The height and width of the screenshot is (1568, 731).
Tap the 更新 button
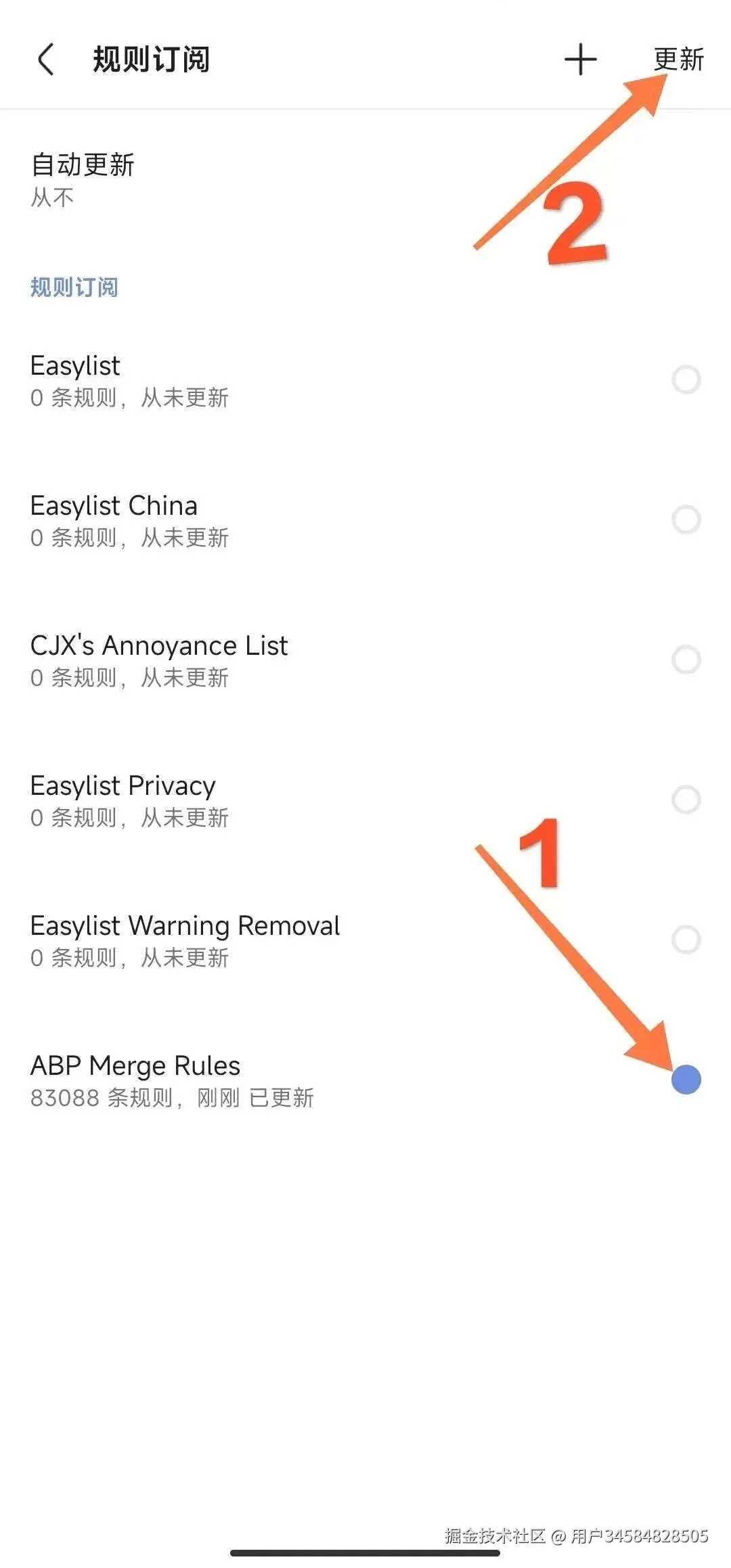678,60
